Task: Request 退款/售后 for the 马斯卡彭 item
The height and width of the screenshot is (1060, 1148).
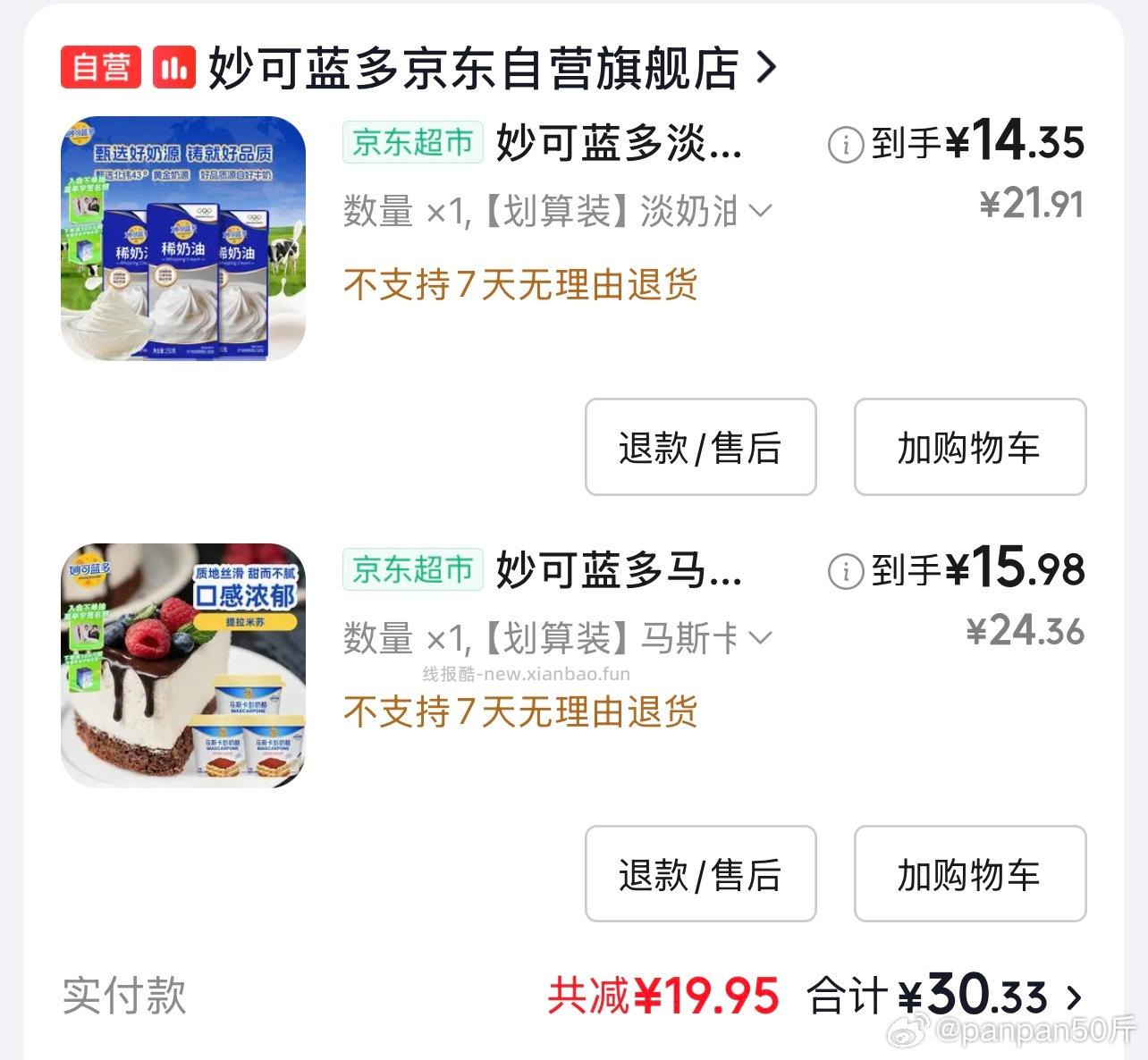Action: click(x=700, y=874)
